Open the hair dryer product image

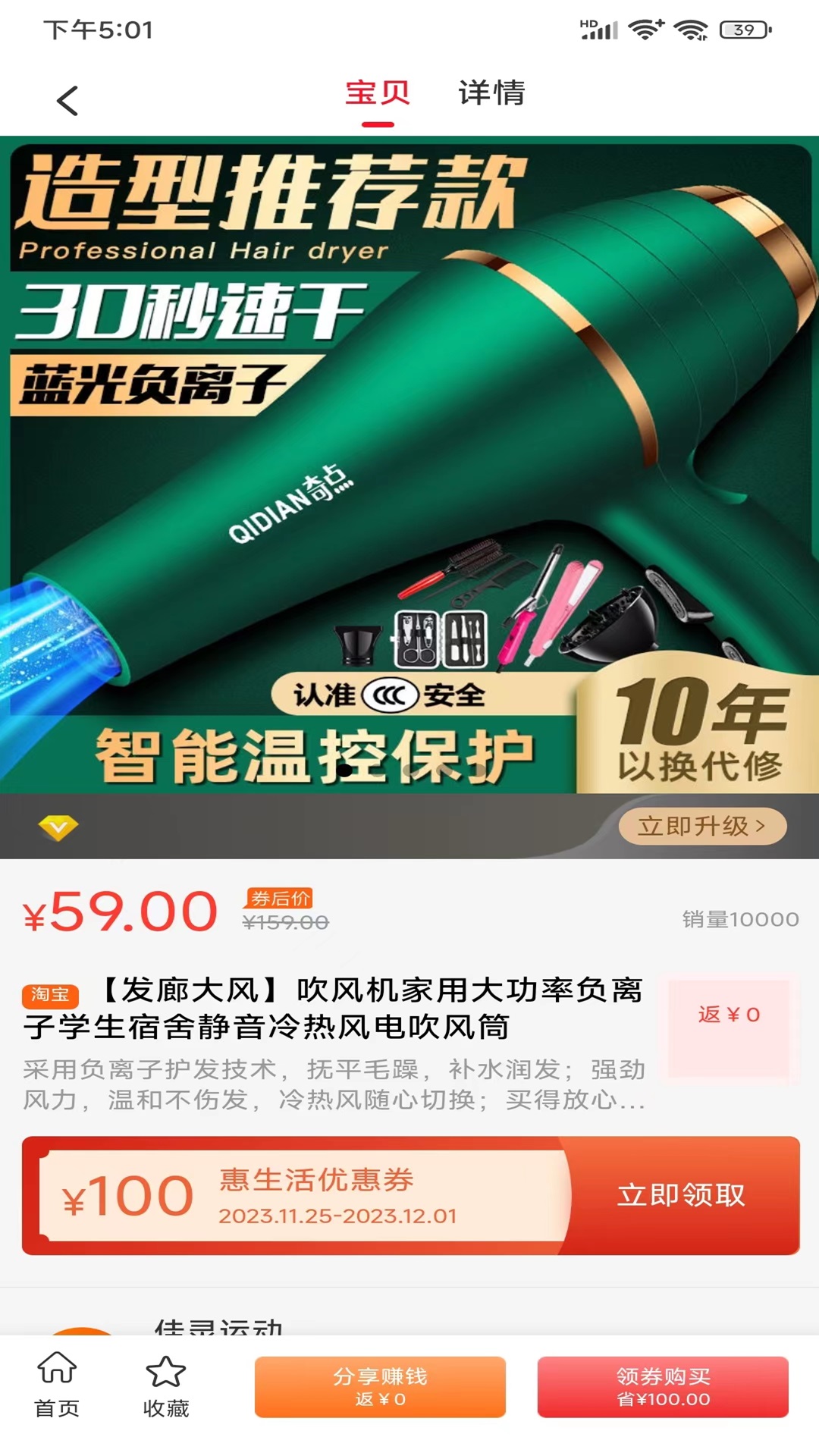(409, 464)
